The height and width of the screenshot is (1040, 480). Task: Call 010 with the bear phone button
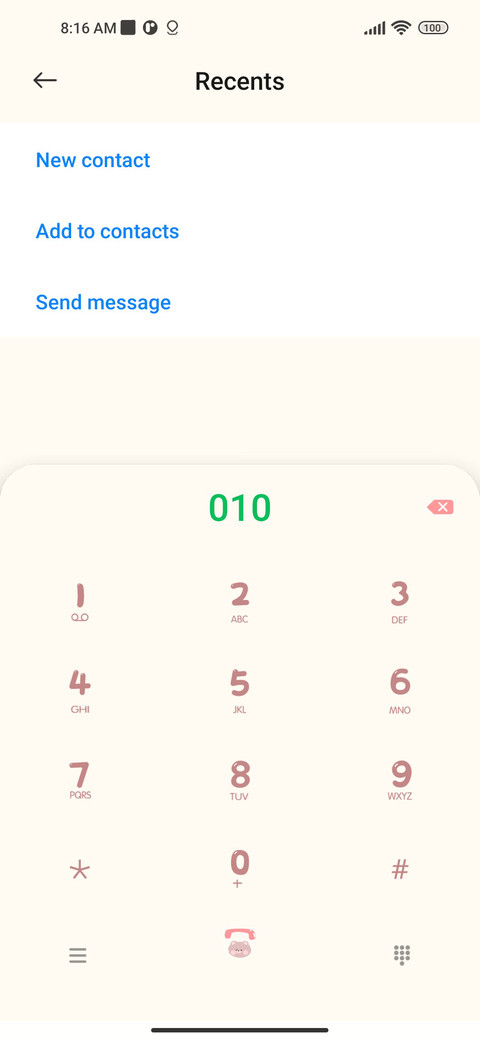click(239, 943)
